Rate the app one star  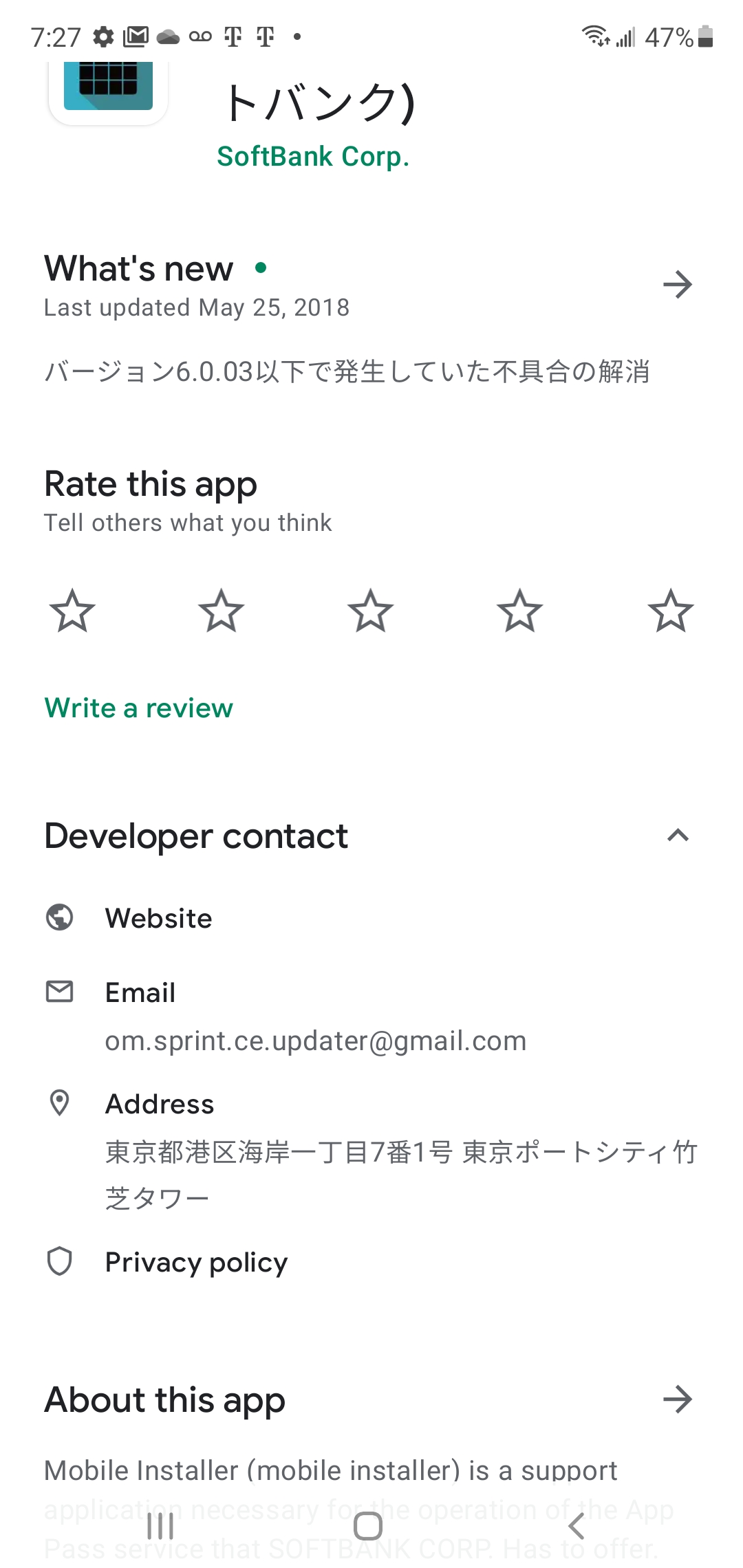tap(72, 611)
